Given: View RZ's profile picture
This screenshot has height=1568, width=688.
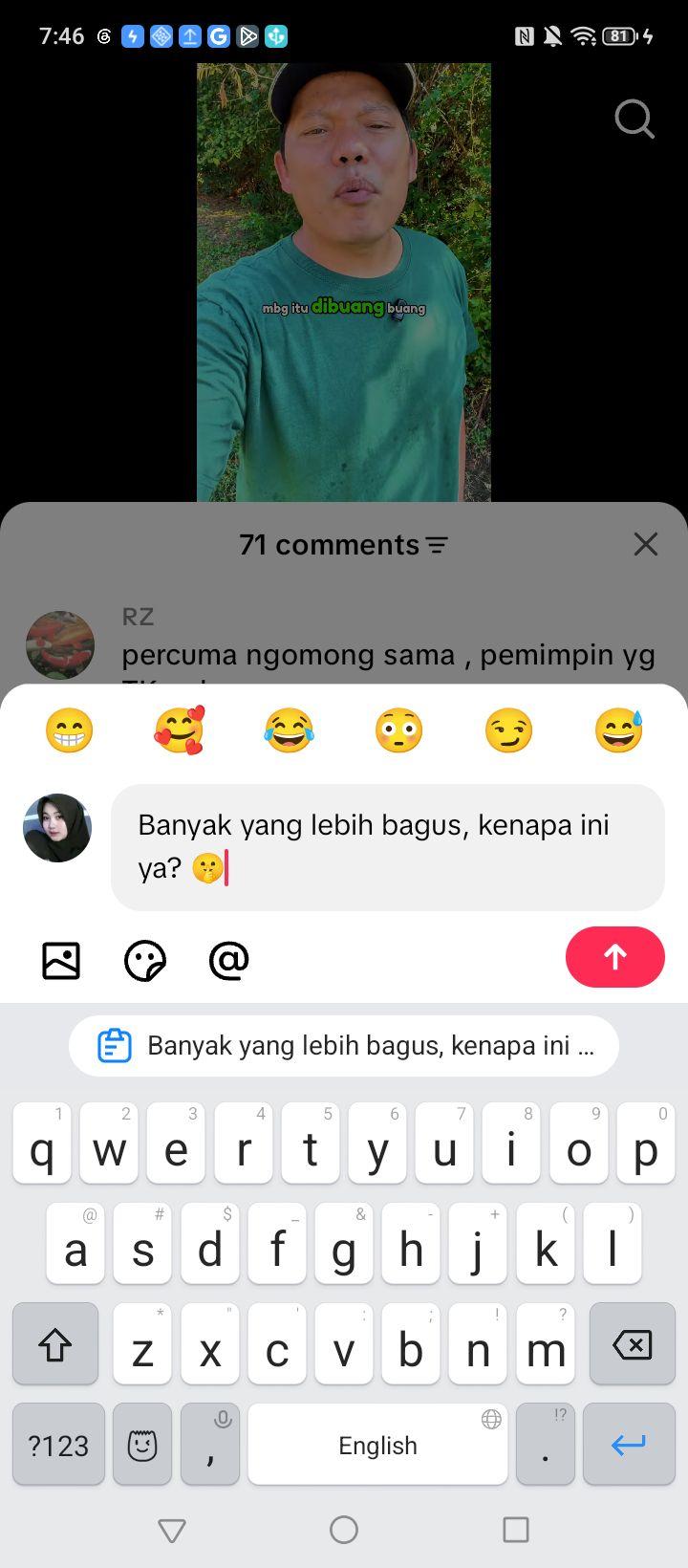Looking at the screenshot, I should coord(60,645).
